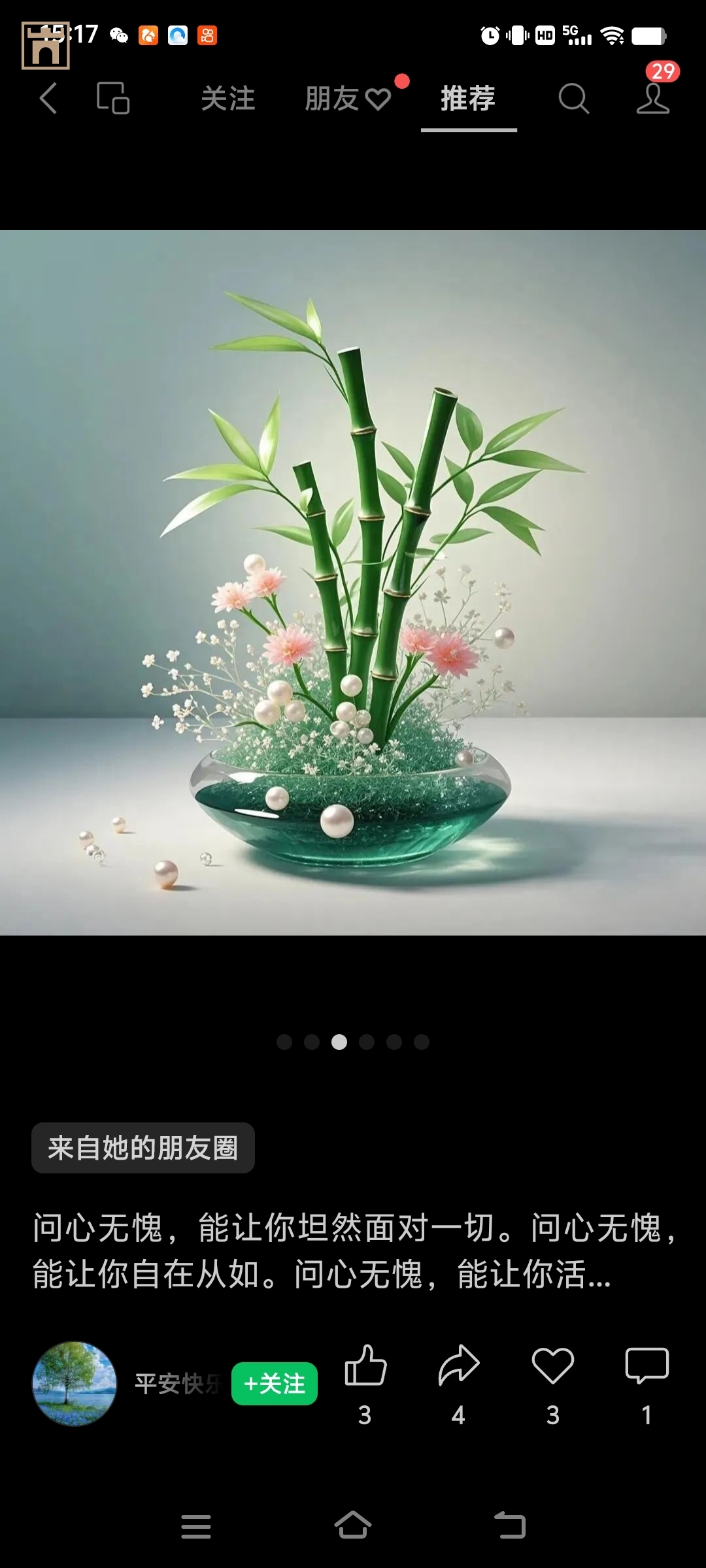706x1568 pixels.
Task: Tap the 来自她的朋友圈 tag
Action: click(x=143, y=1148)
